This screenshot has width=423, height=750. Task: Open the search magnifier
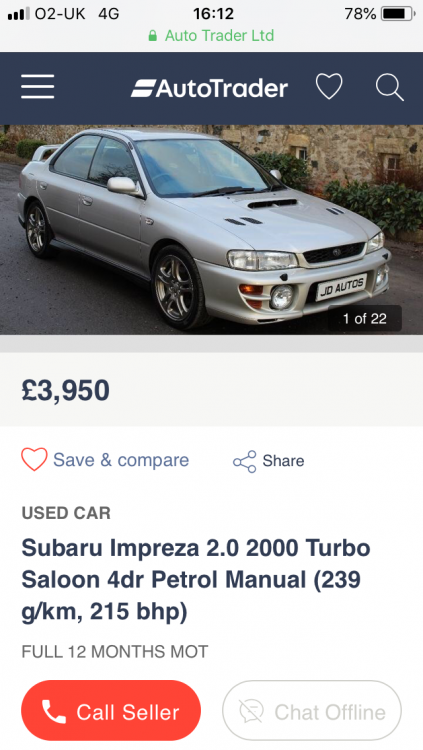tap(390, 88)
